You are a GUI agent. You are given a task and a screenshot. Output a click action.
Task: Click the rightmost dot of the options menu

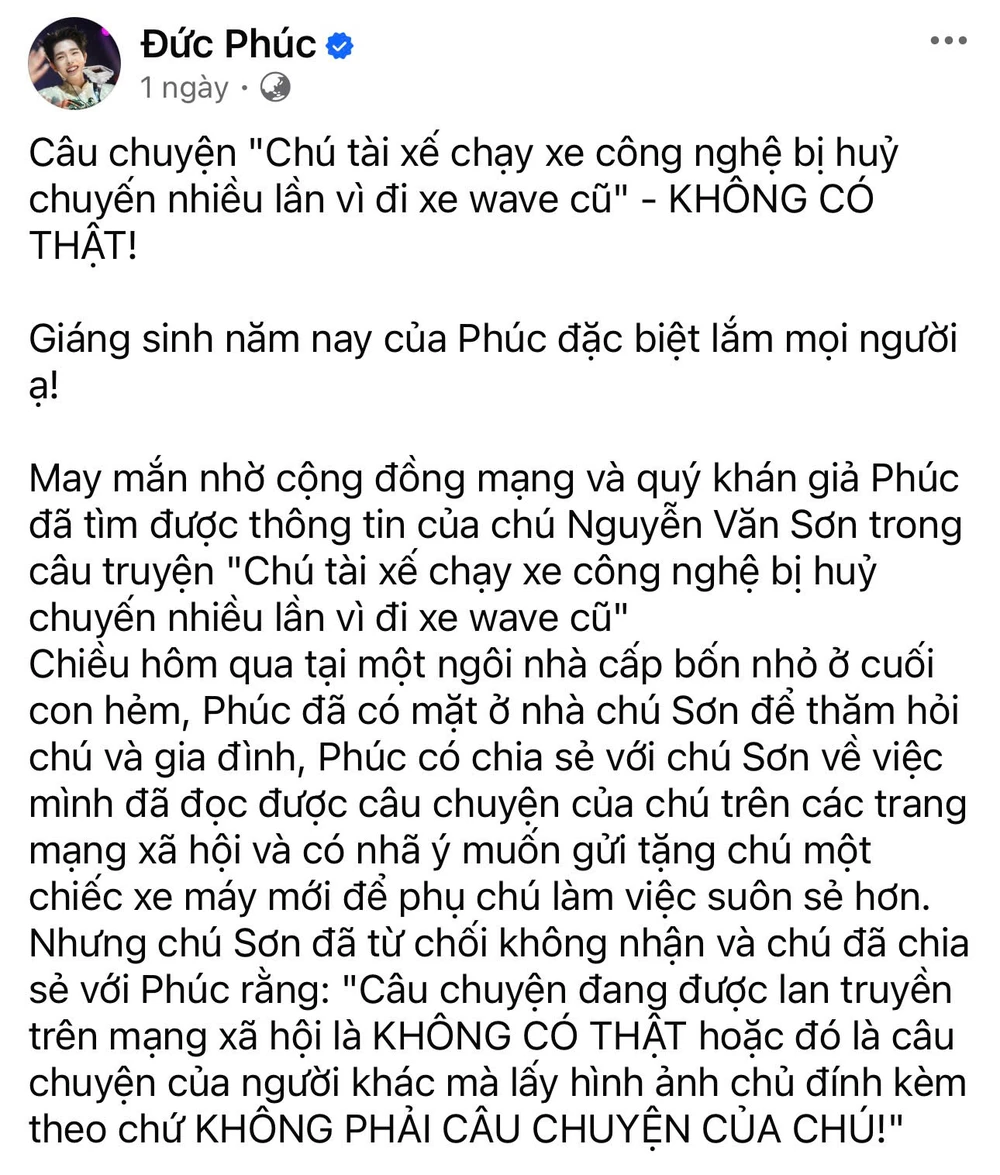pyautogui.click(x=960, y=40)
